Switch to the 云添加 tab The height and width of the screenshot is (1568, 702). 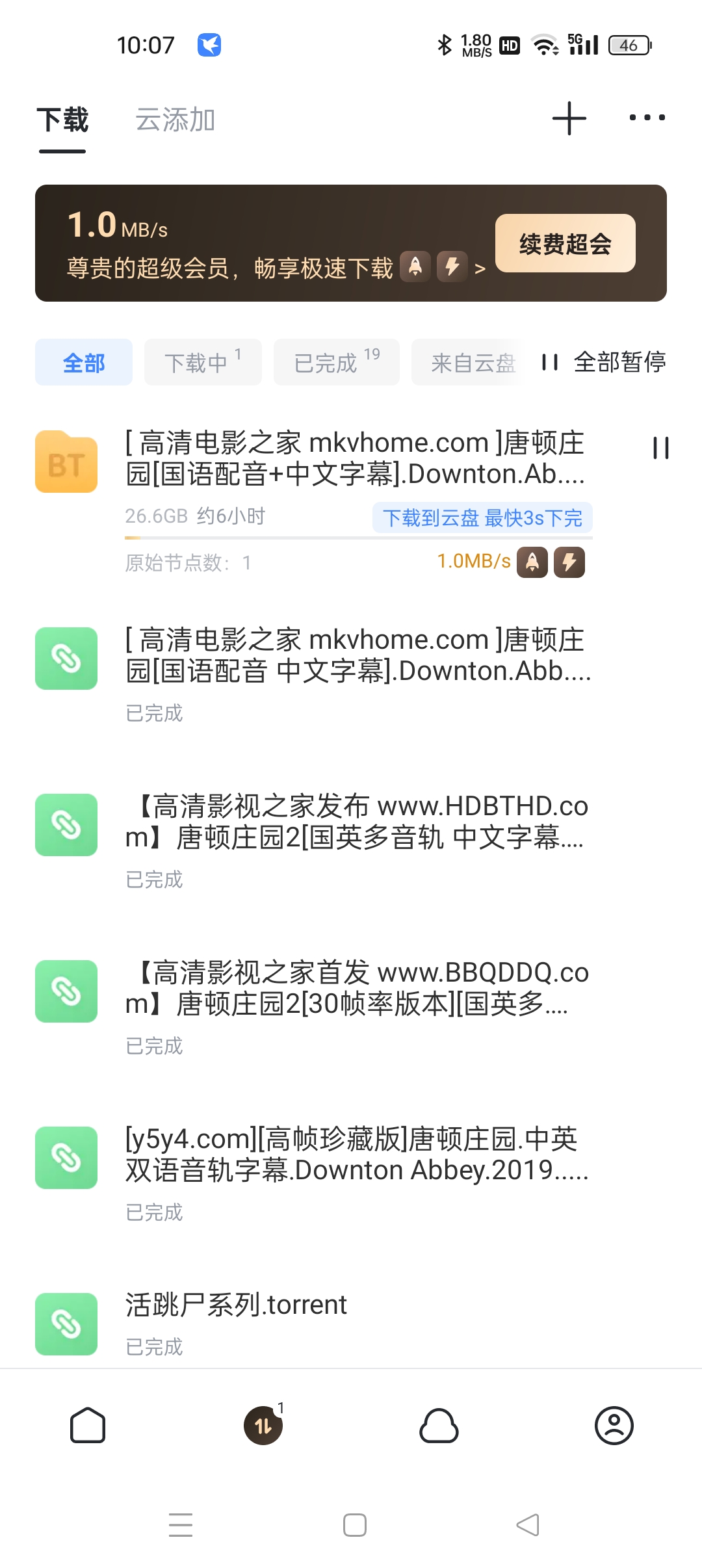point(174,120)
